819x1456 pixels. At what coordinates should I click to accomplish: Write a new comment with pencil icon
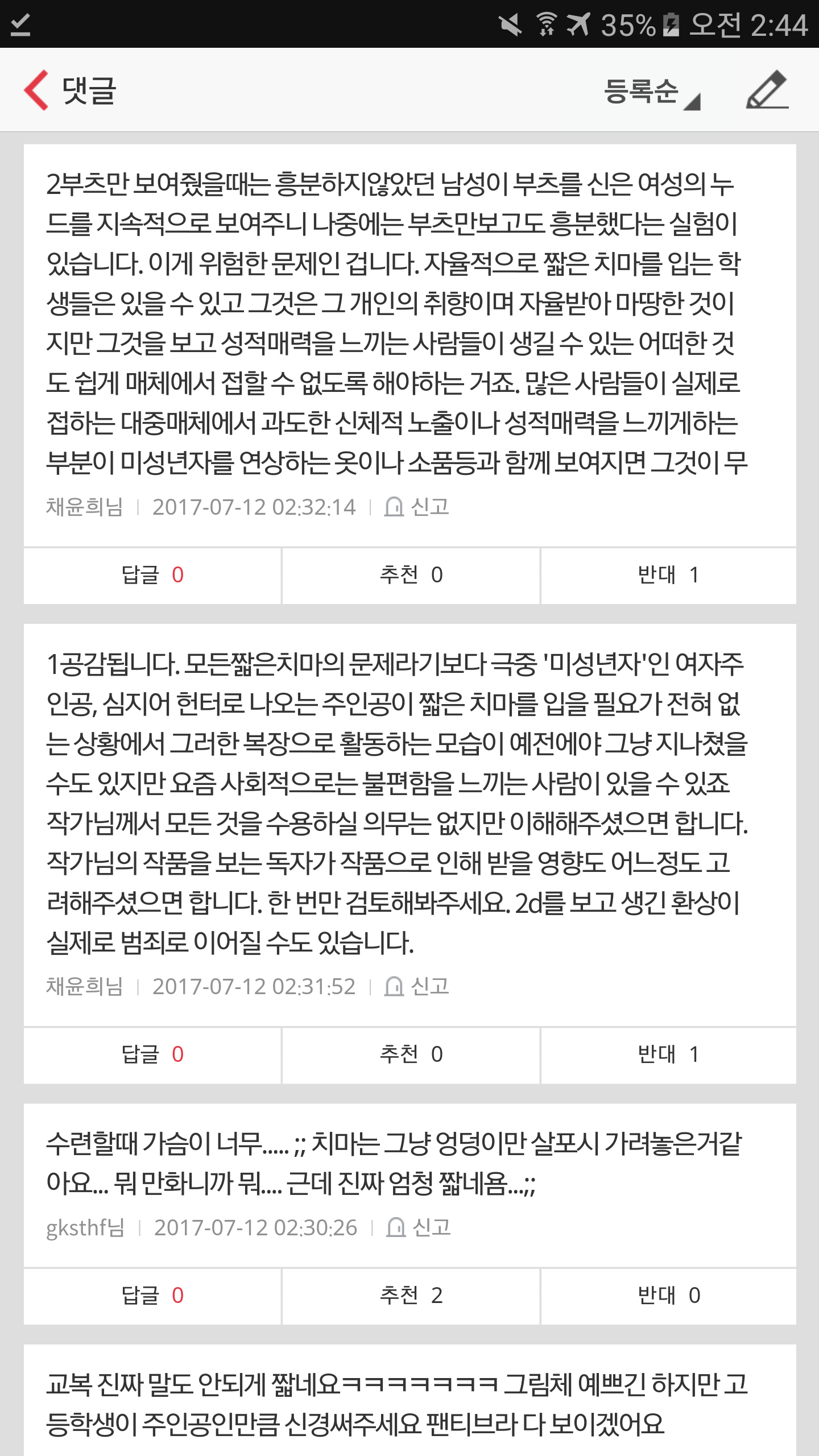pos(767,90)
